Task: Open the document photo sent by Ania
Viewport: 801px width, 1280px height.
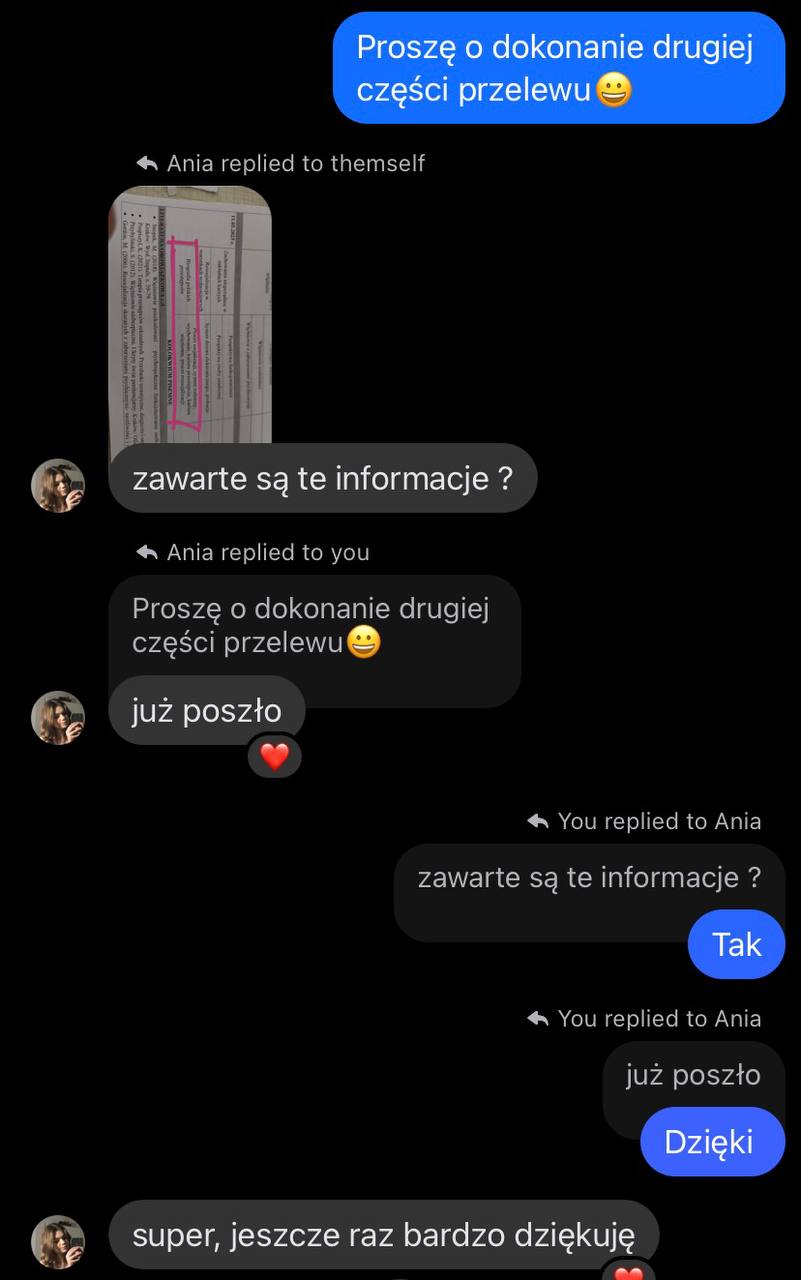Action: point(190,314)
